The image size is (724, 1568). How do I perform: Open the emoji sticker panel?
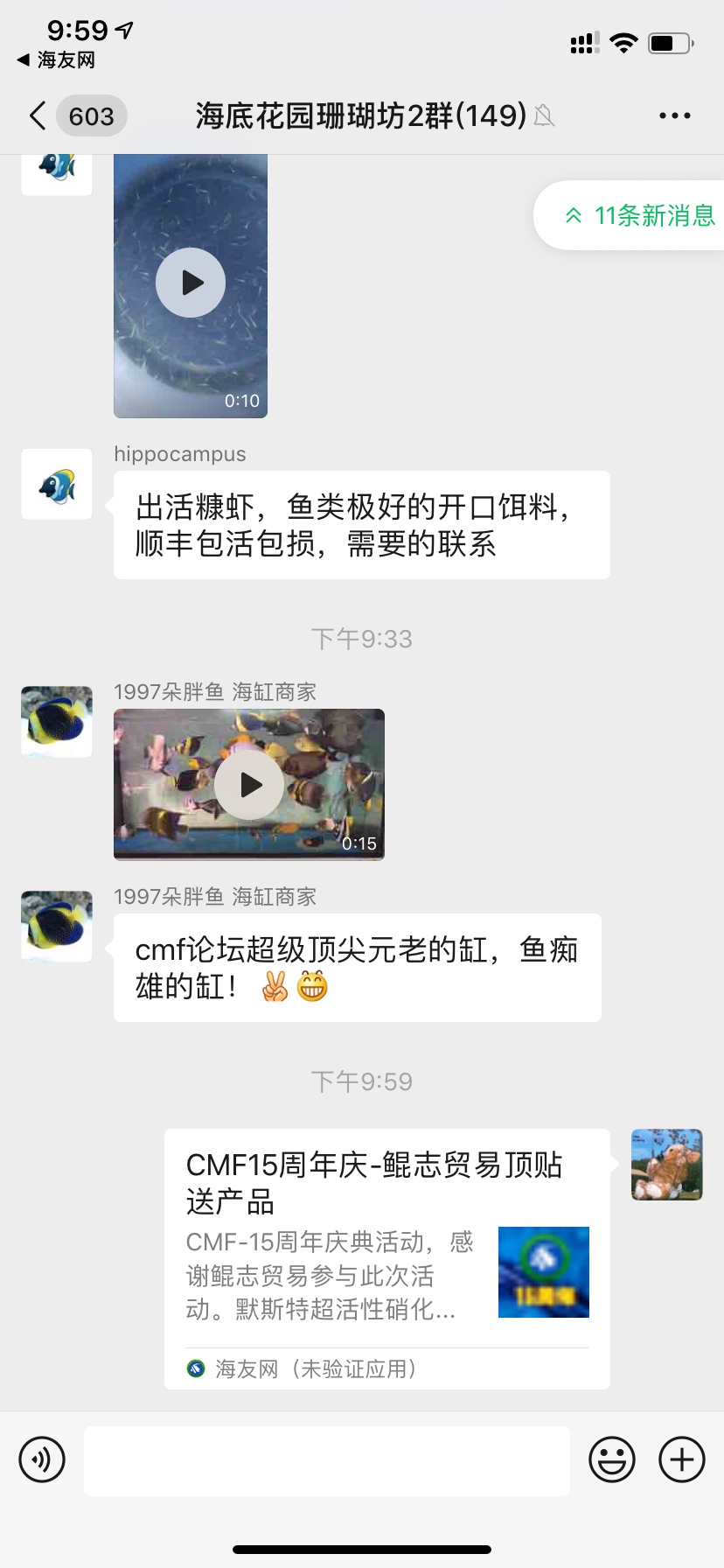tap(611, 1459)
